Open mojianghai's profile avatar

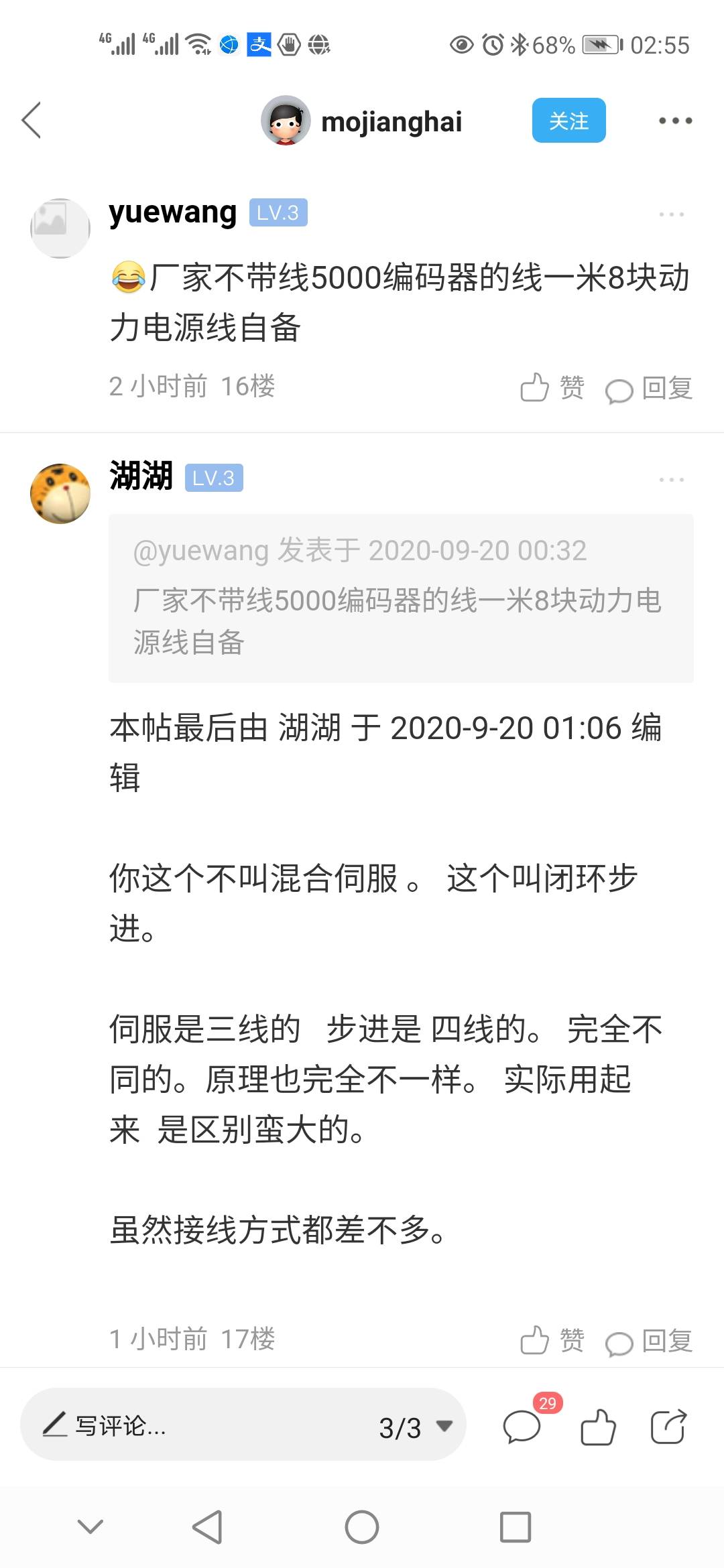pos(286,121)
